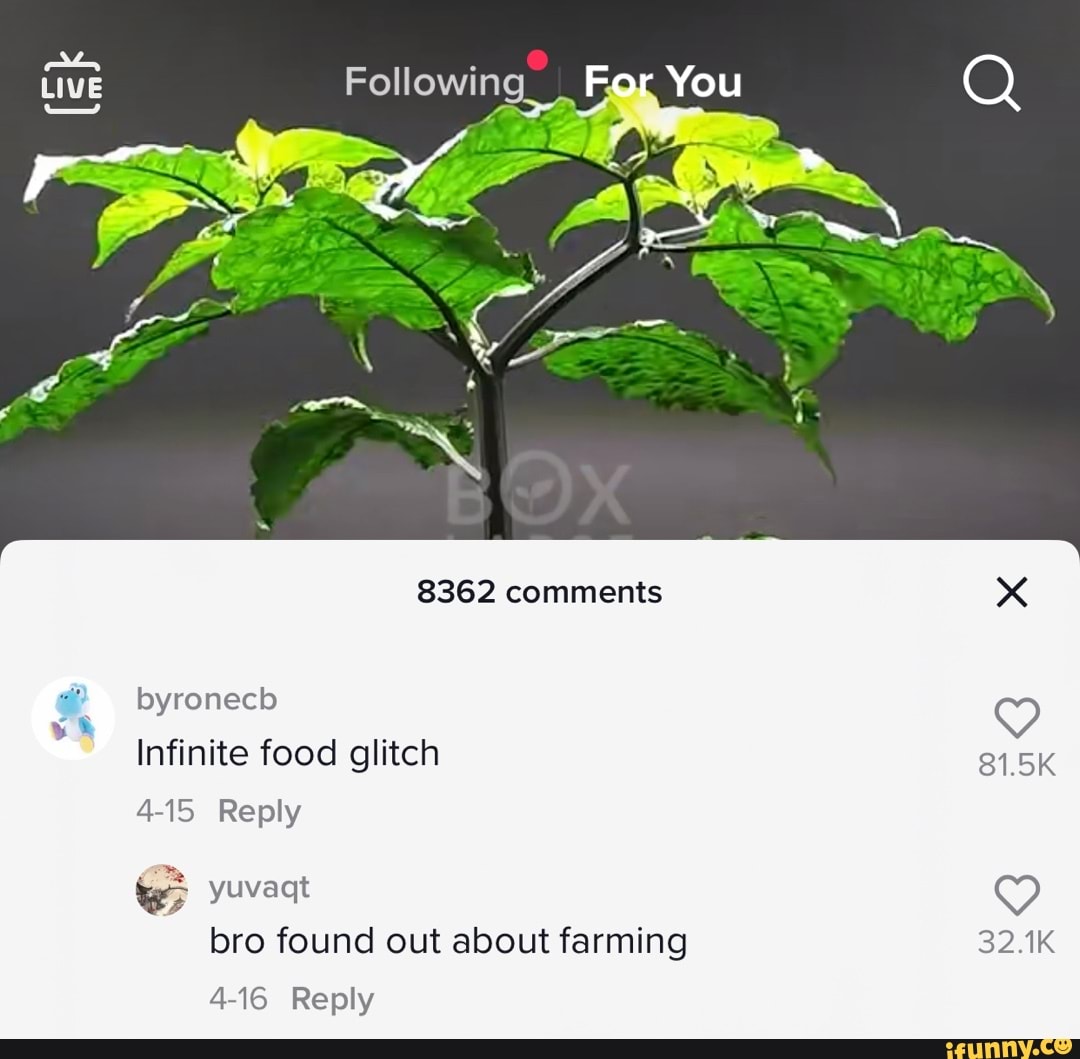Viewport: 1080px width, 1059px height.
Task: Open yuvaqt's profile picture
Action: pos(162,889)
